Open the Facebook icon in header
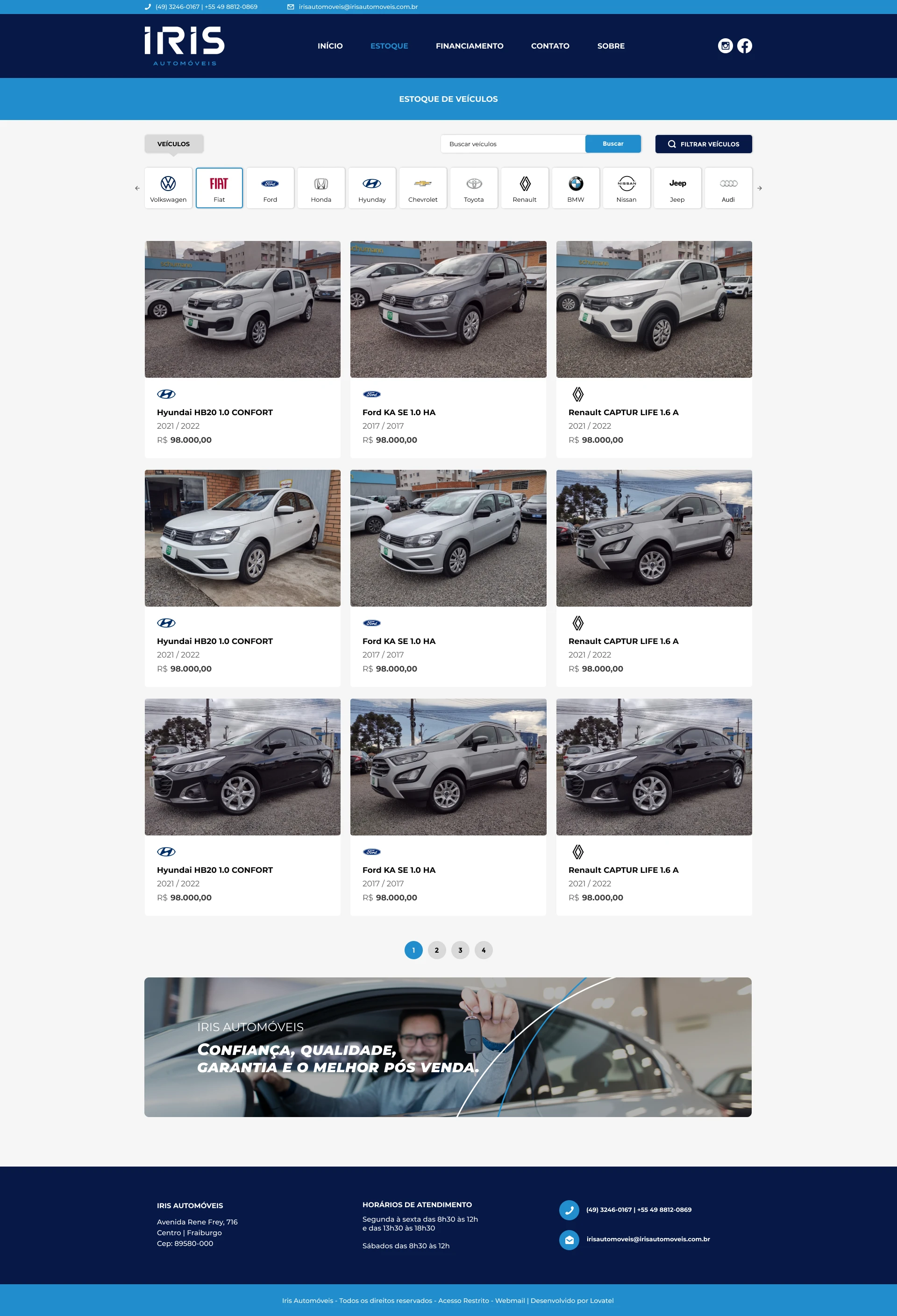 point(745,46)
